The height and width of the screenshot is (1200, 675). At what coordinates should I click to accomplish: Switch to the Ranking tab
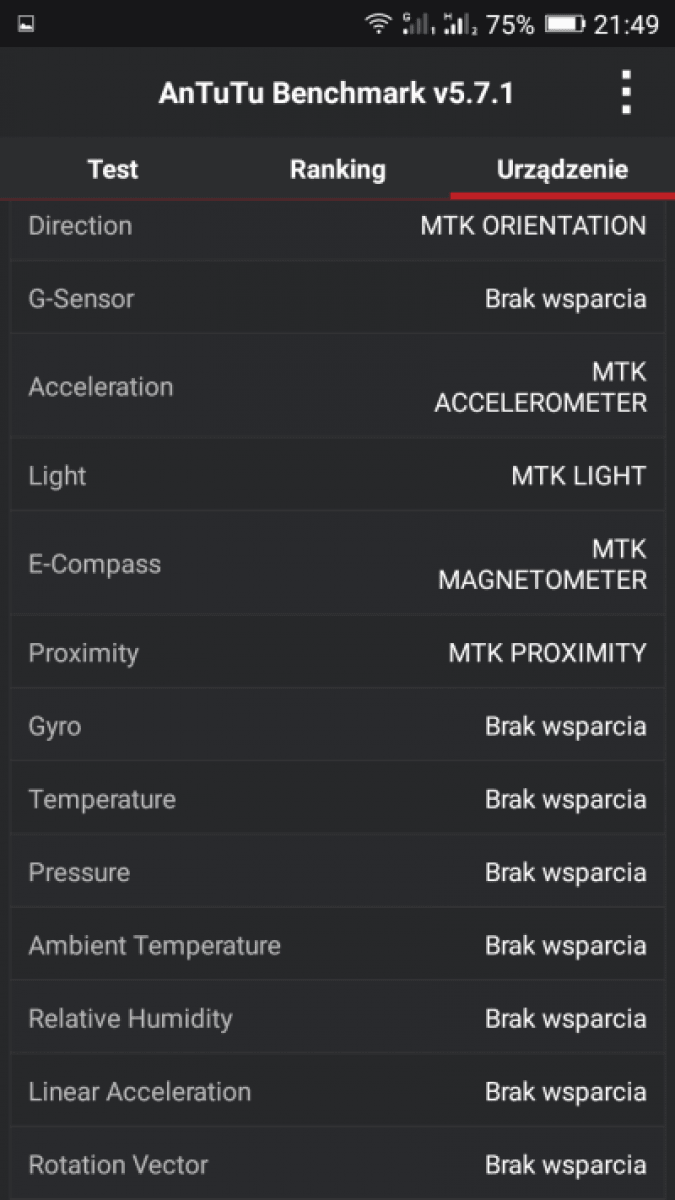coord(338,169)
